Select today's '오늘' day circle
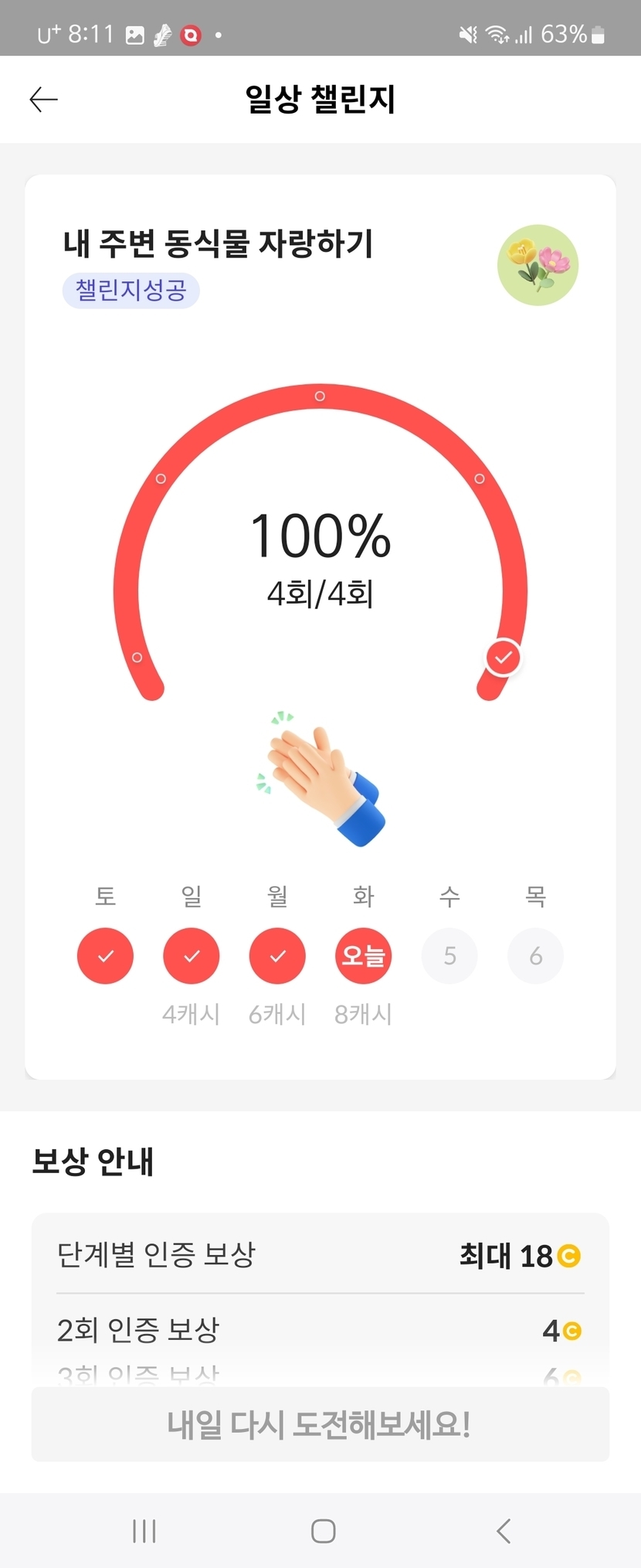The image size is (641, 1568). [x=363, y=956]
